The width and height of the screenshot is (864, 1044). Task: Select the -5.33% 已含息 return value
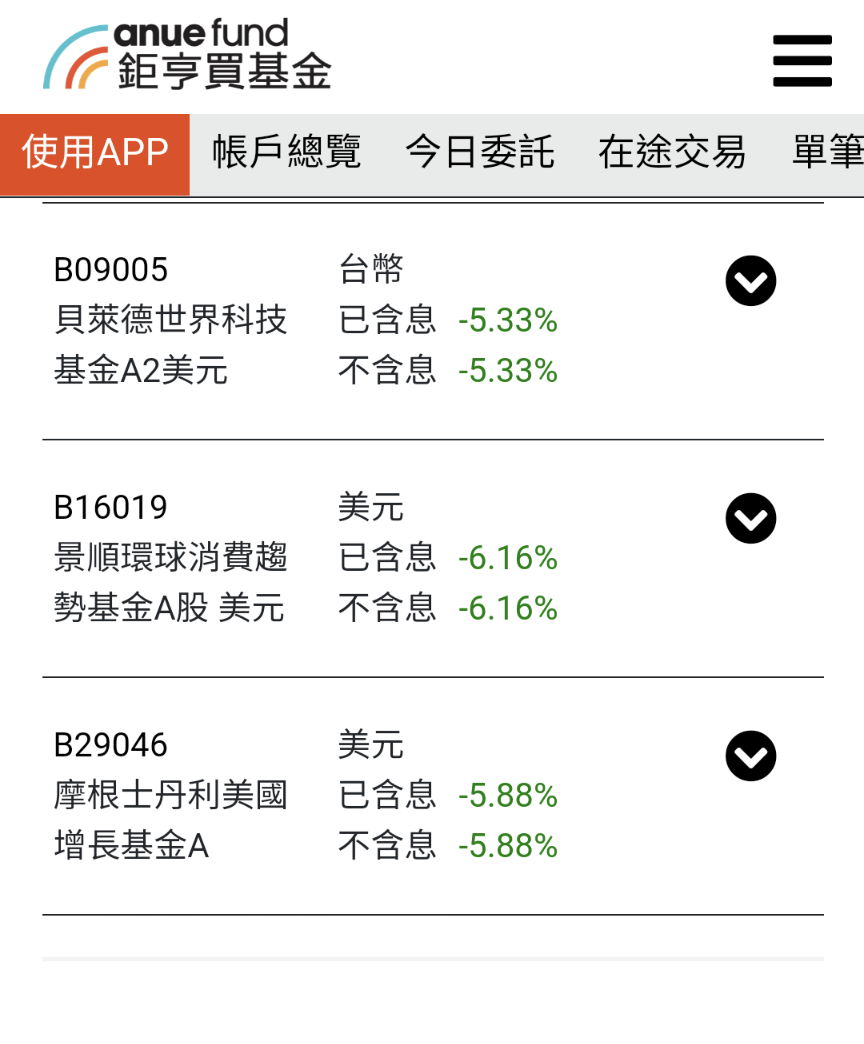coord(510,320)
